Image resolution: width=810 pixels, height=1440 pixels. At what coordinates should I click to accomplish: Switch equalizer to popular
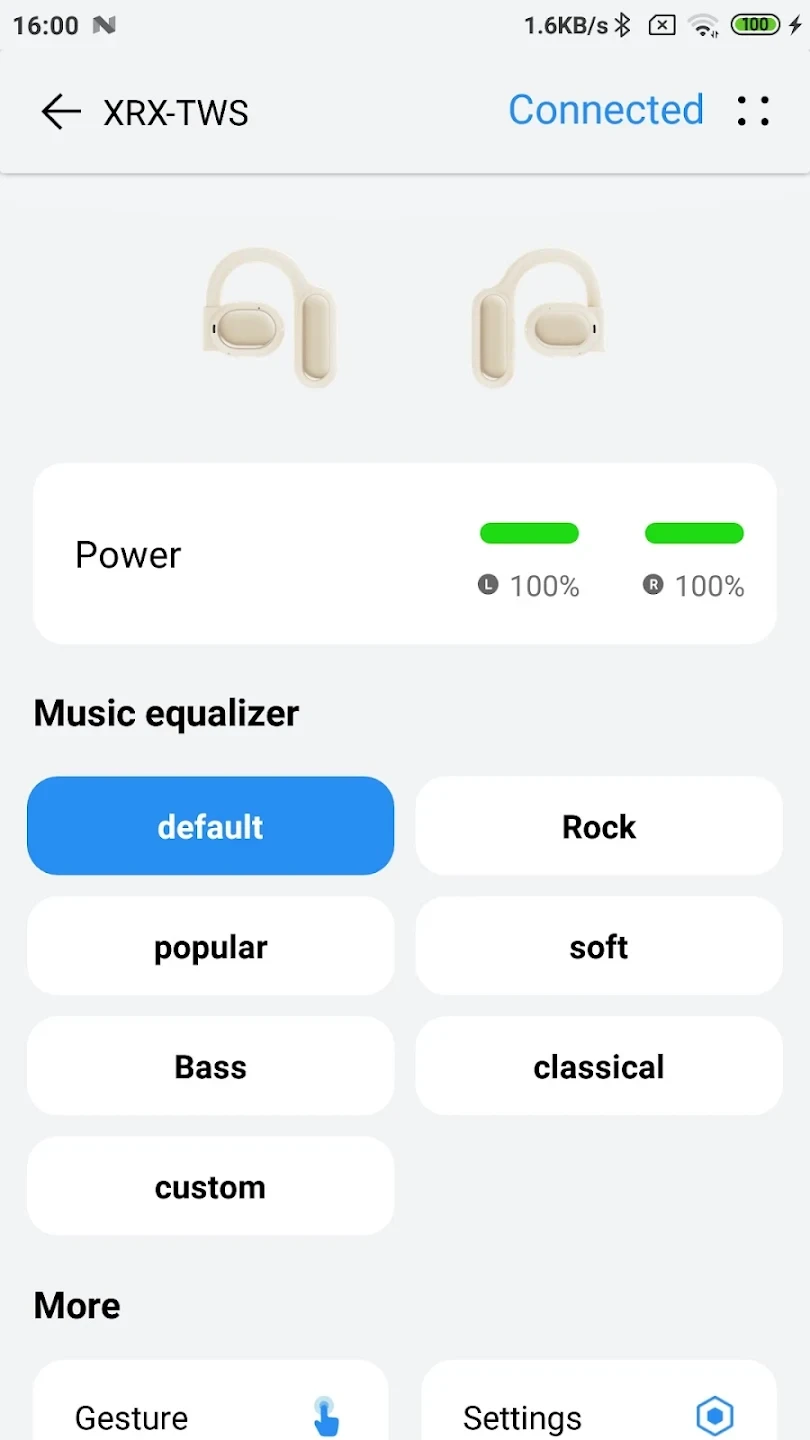(x=210, y=946)
